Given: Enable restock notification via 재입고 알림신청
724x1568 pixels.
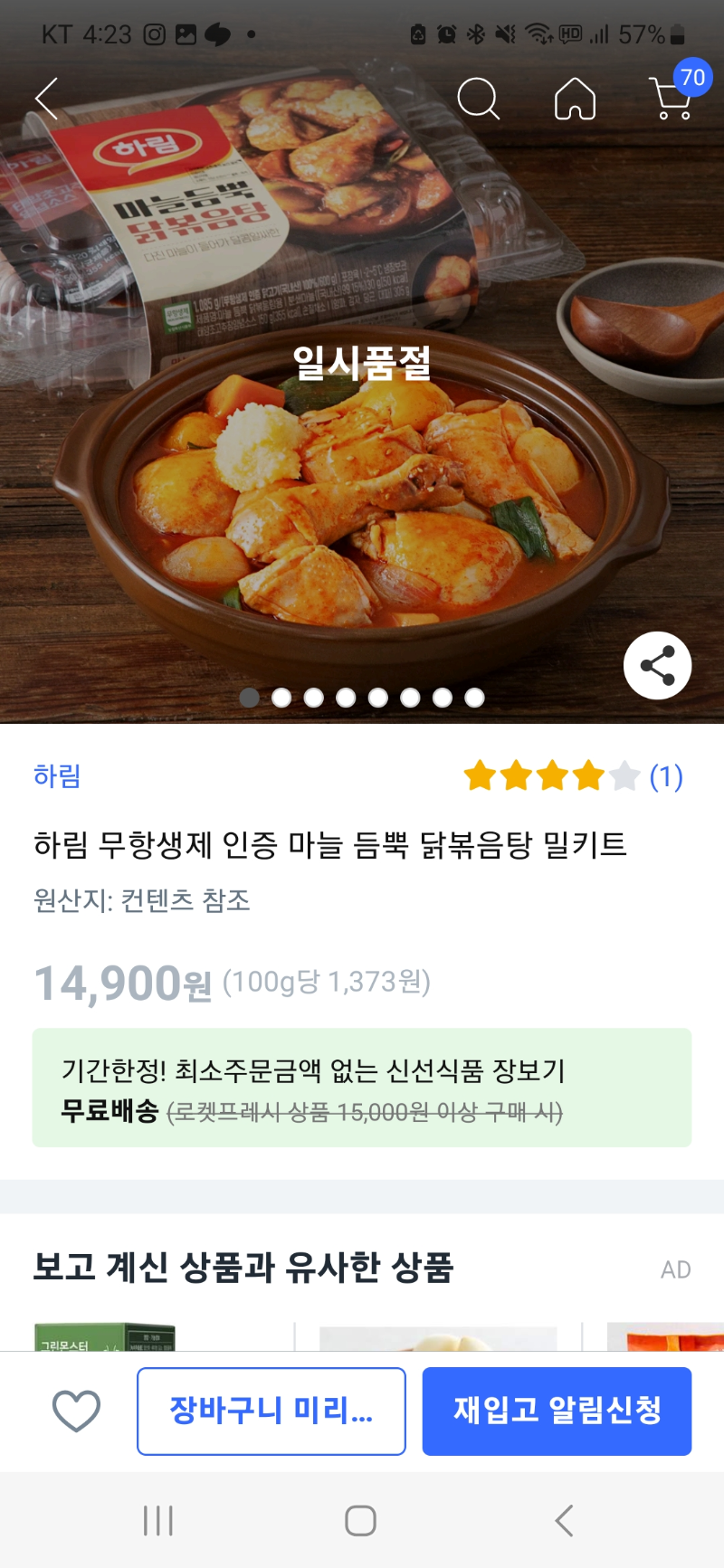Looking at the screenshot, I should (557, 1411).
